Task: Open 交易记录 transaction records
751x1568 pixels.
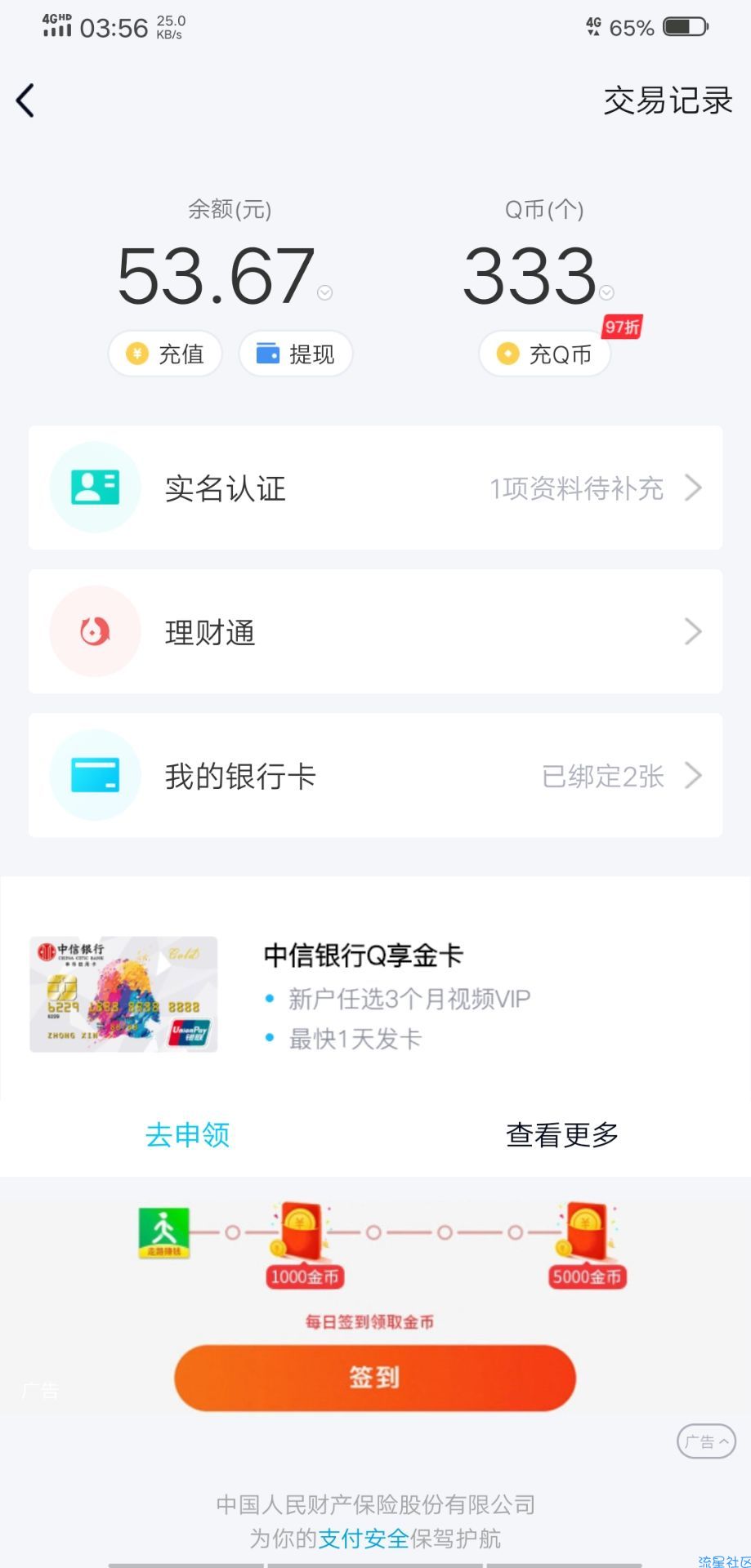Action: [668, 100]
